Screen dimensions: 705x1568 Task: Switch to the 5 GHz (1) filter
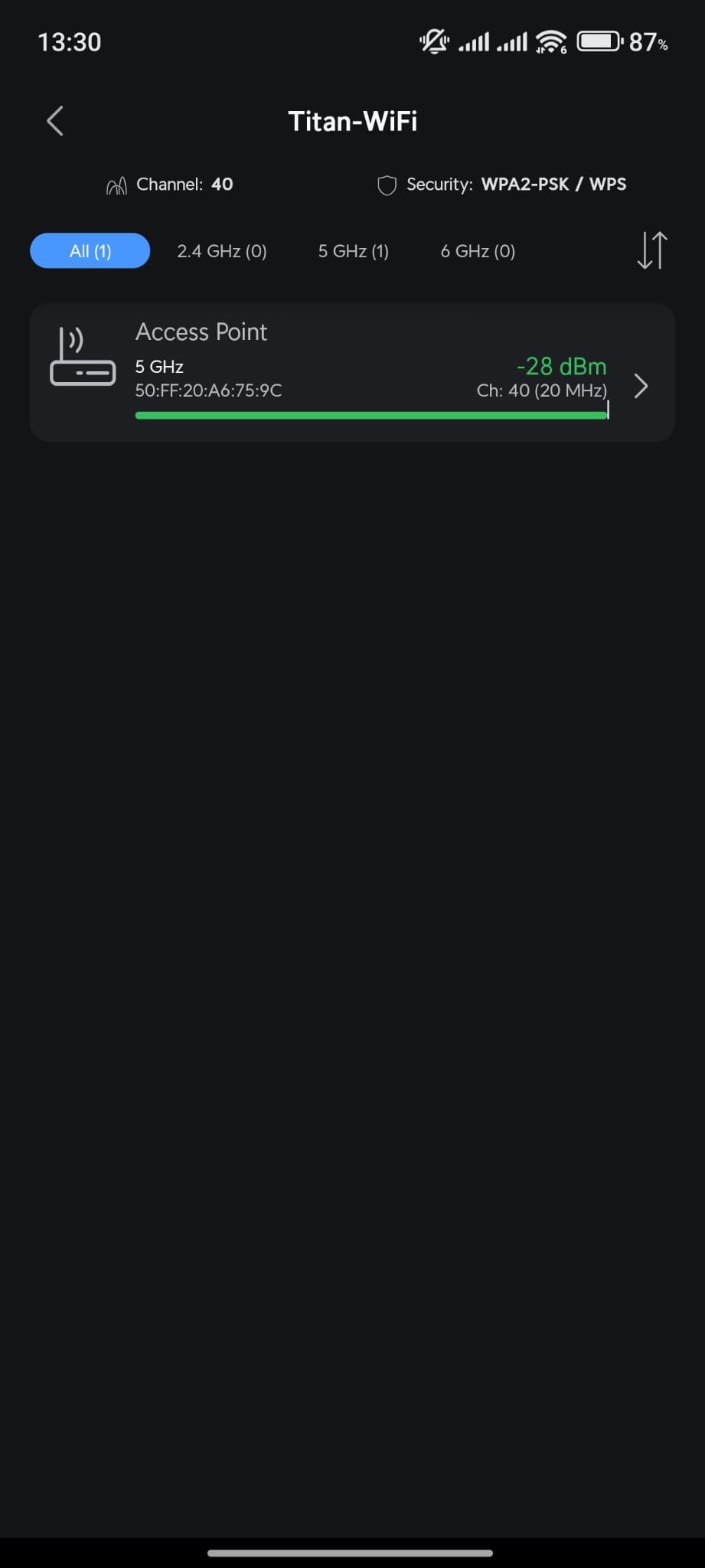coord(354,251)
